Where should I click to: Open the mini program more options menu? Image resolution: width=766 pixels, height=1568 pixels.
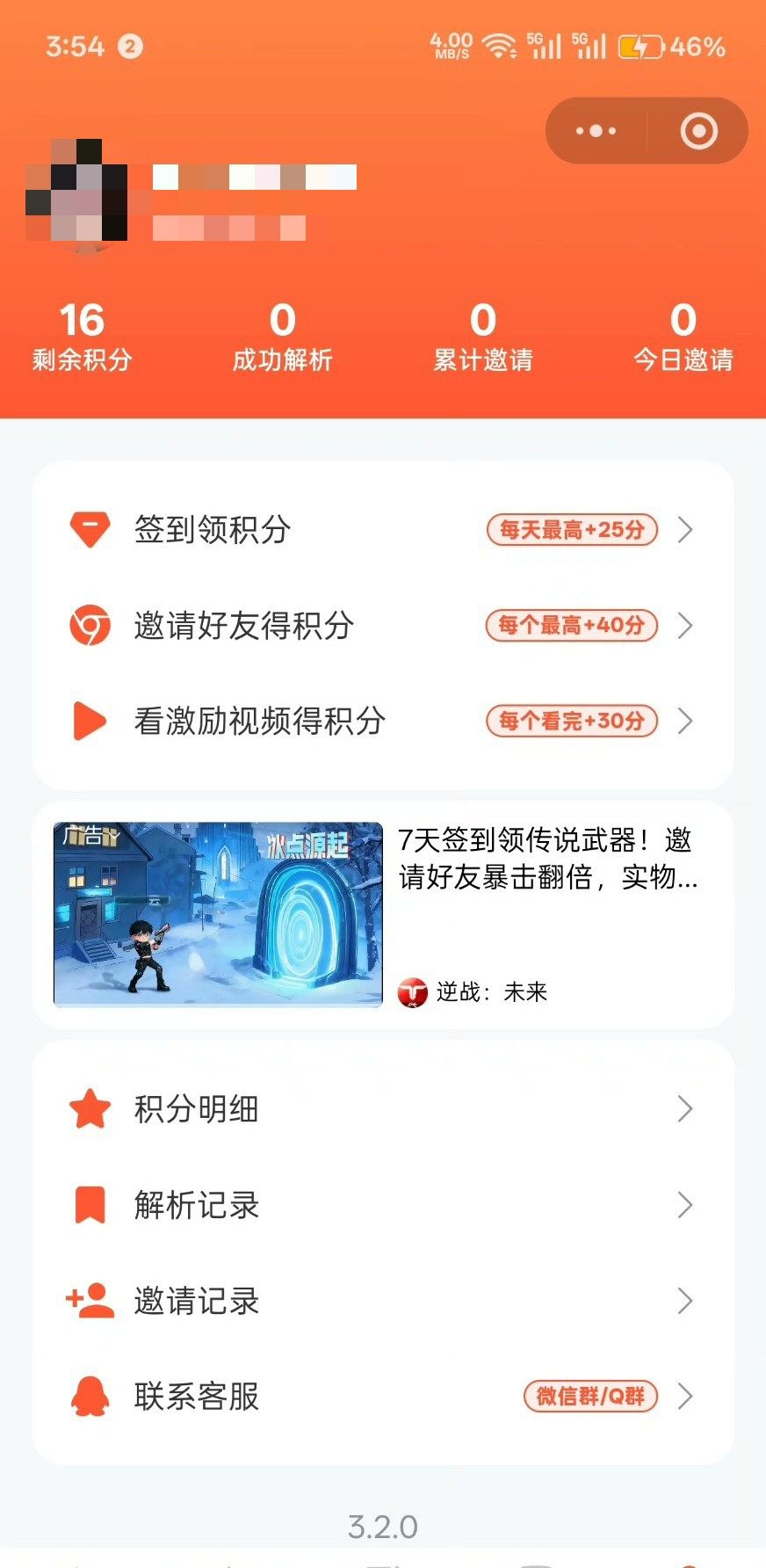click(x=596, y=131)
